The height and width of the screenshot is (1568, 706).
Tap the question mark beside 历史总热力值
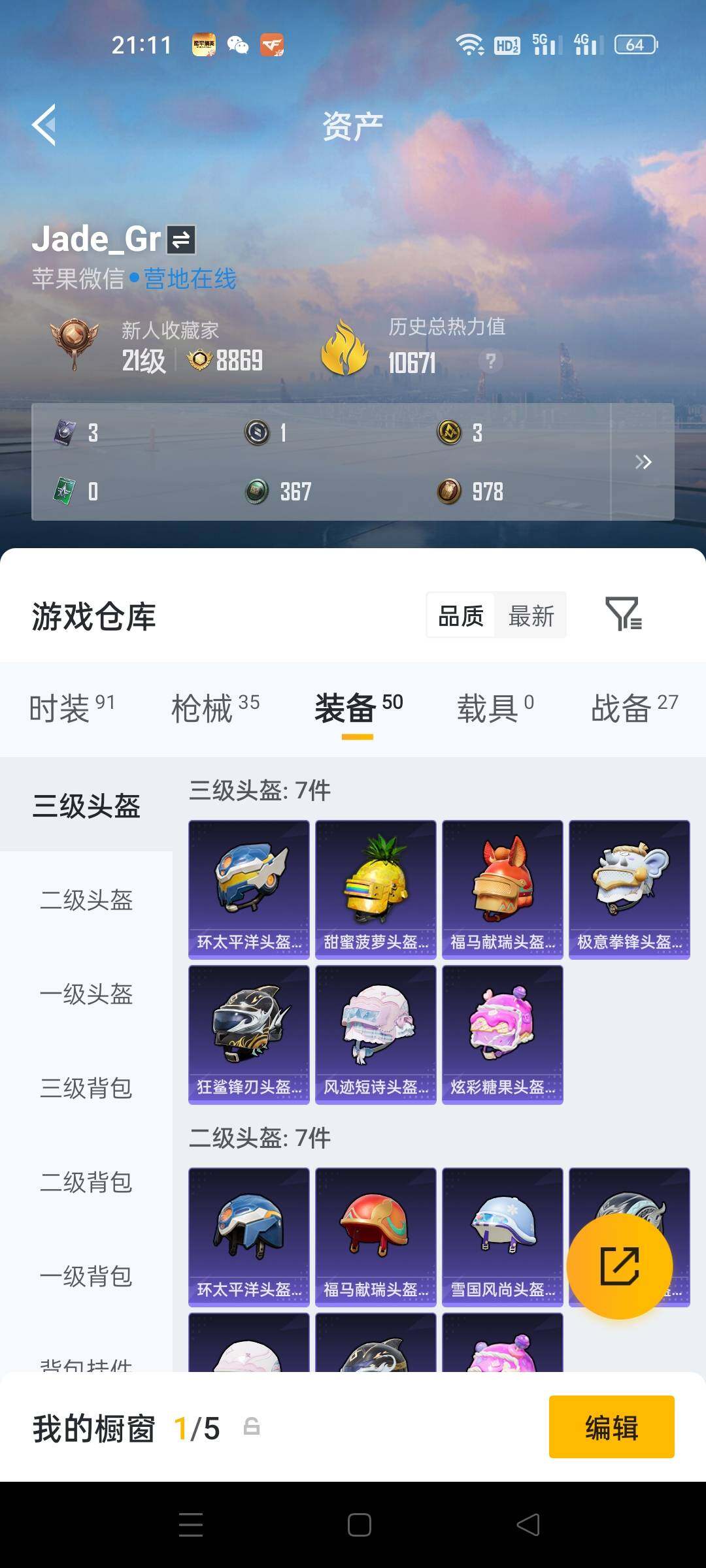click(489, 361)
